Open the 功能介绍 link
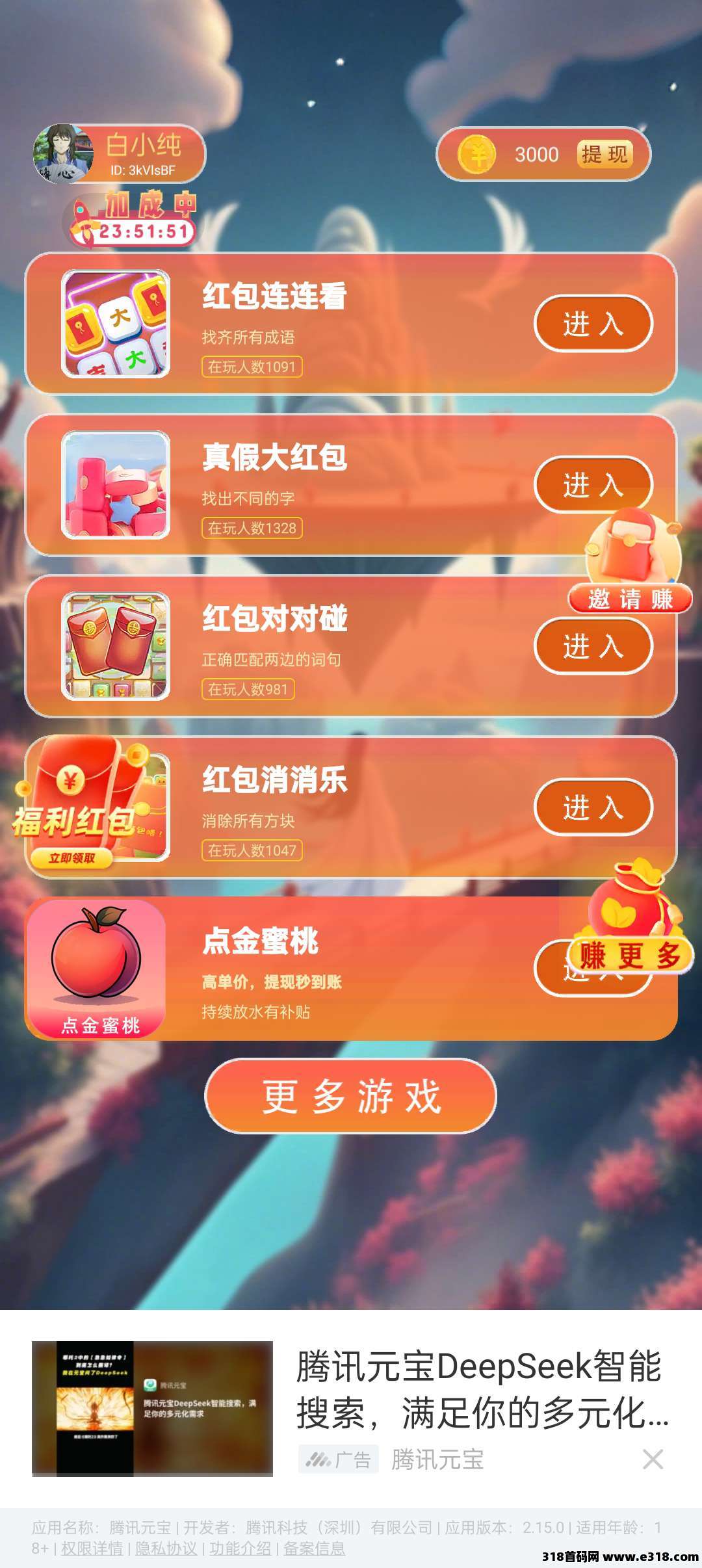The width and height of the screenshot is (702, 1568). pos(240,1548)
